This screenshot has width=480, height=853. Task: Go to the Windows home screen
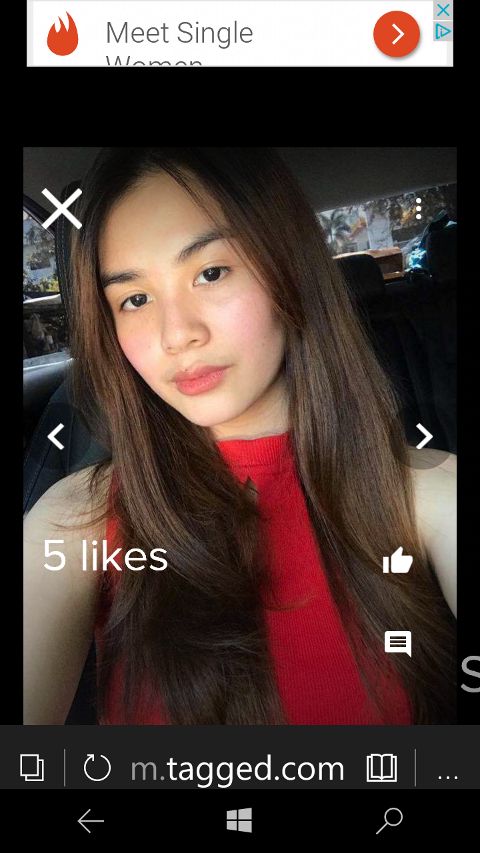[x=239, y=820]
